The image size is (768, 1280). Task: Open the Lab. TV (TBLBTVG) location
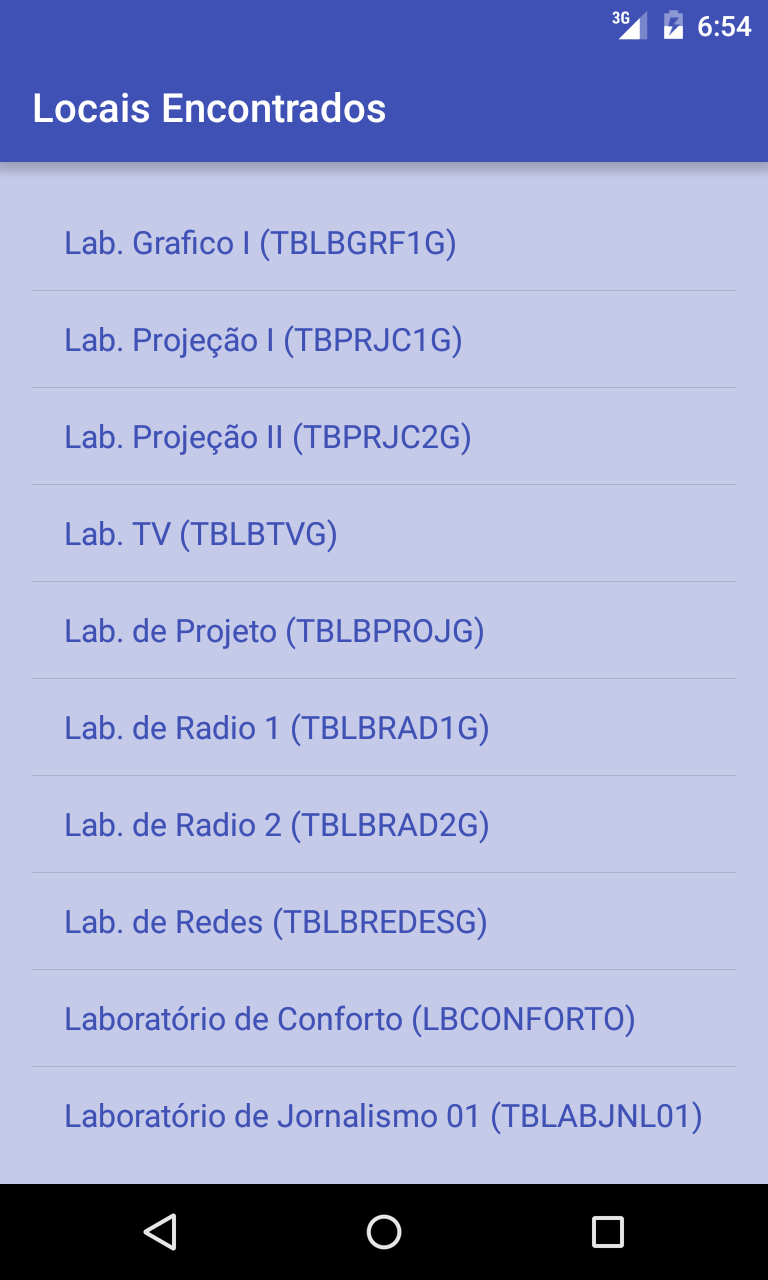[x=201, y=534]
